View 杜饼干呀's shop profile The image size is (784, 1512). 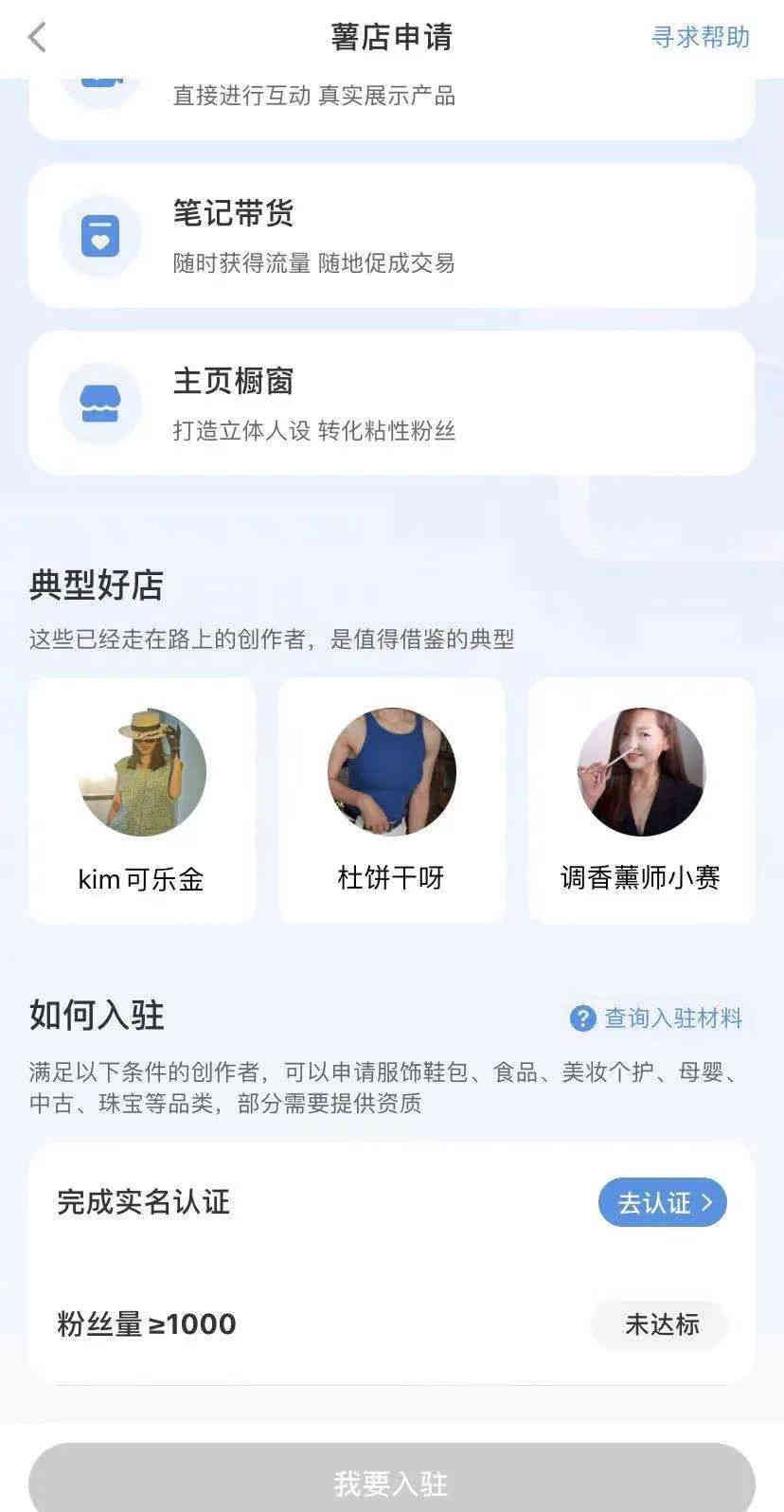[x=391, y=800]
